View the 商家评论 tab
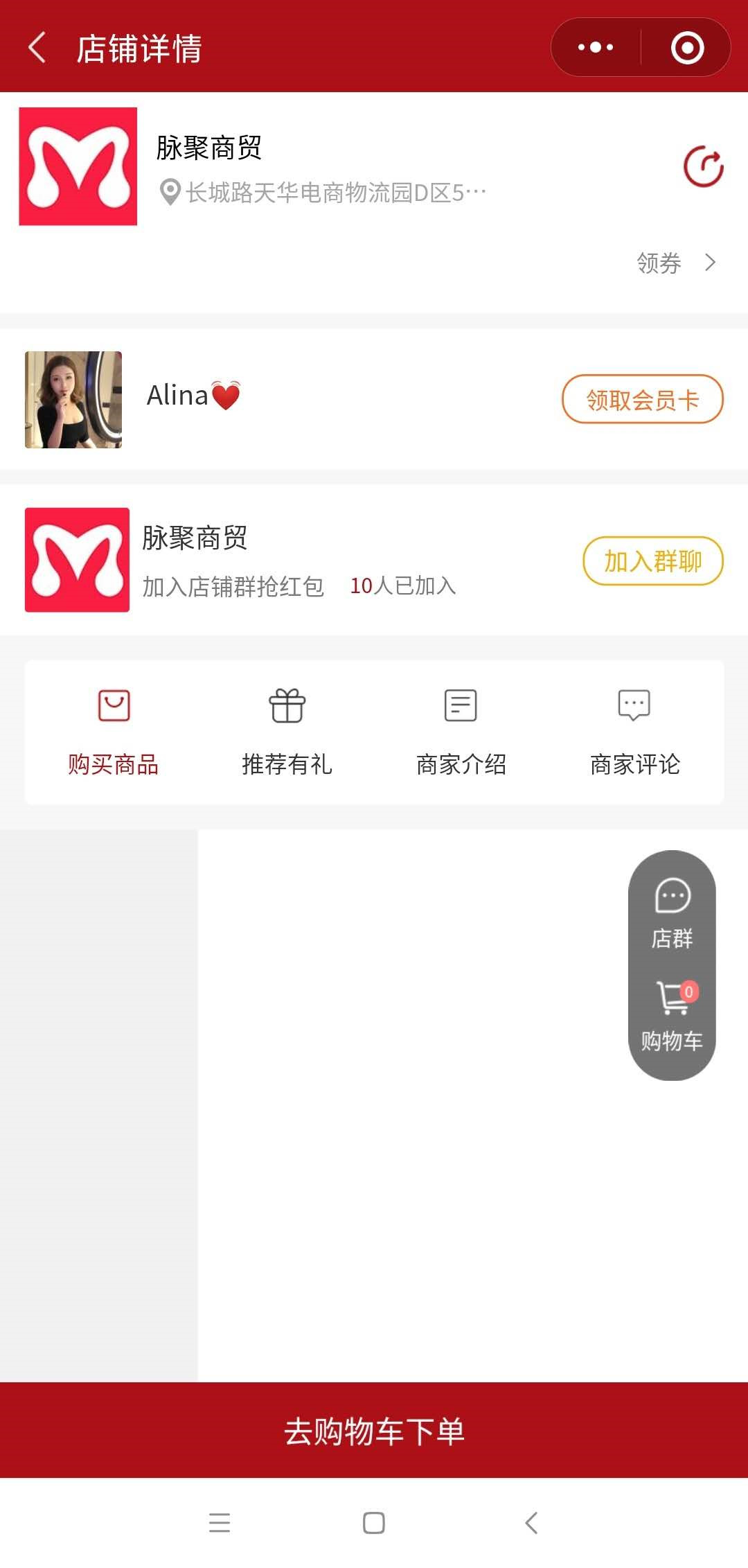The image size is (748, 1568). click(x=634, y=732)
